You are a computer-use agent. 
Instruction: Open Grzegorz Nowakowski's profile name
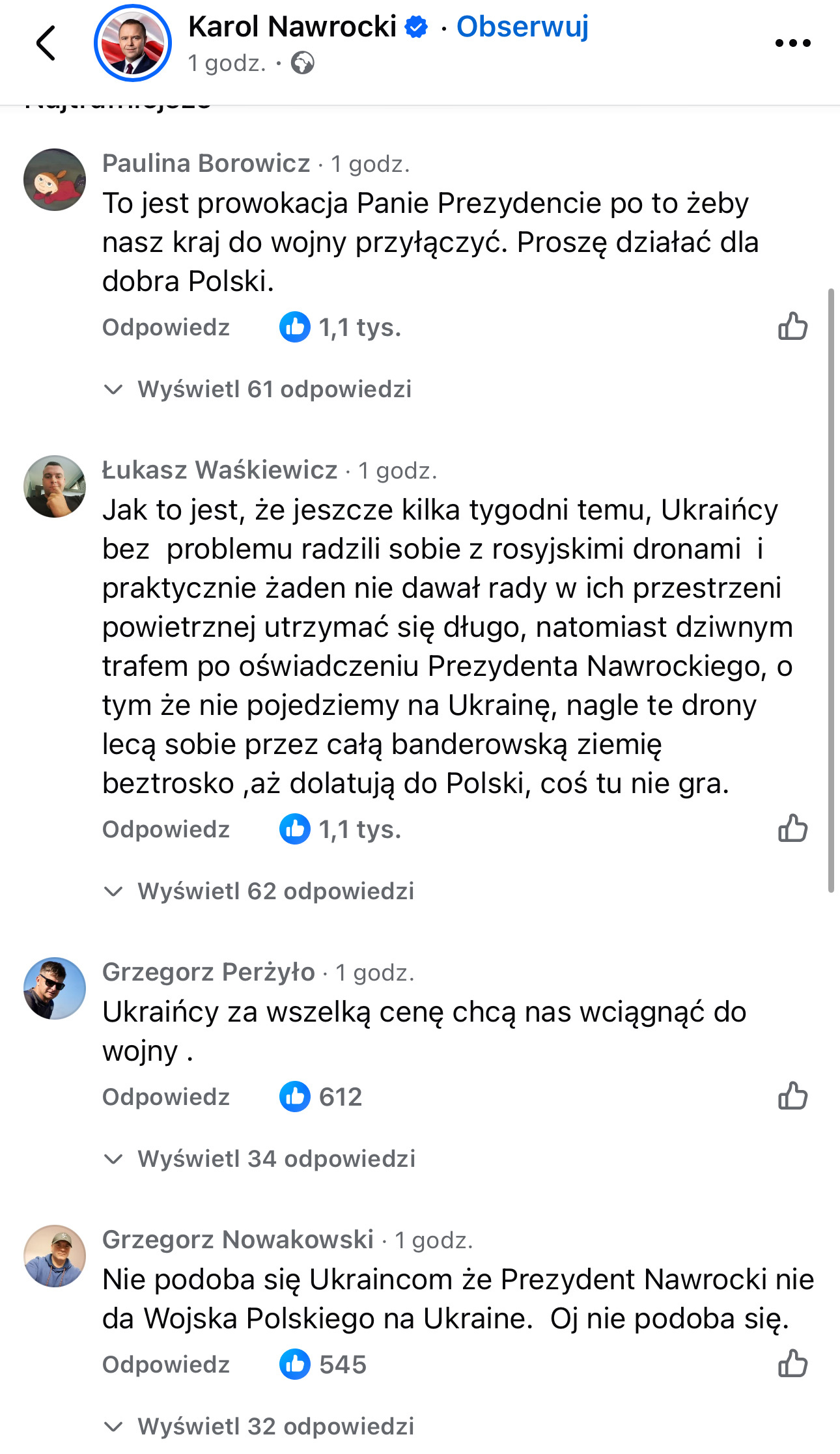238,1239
